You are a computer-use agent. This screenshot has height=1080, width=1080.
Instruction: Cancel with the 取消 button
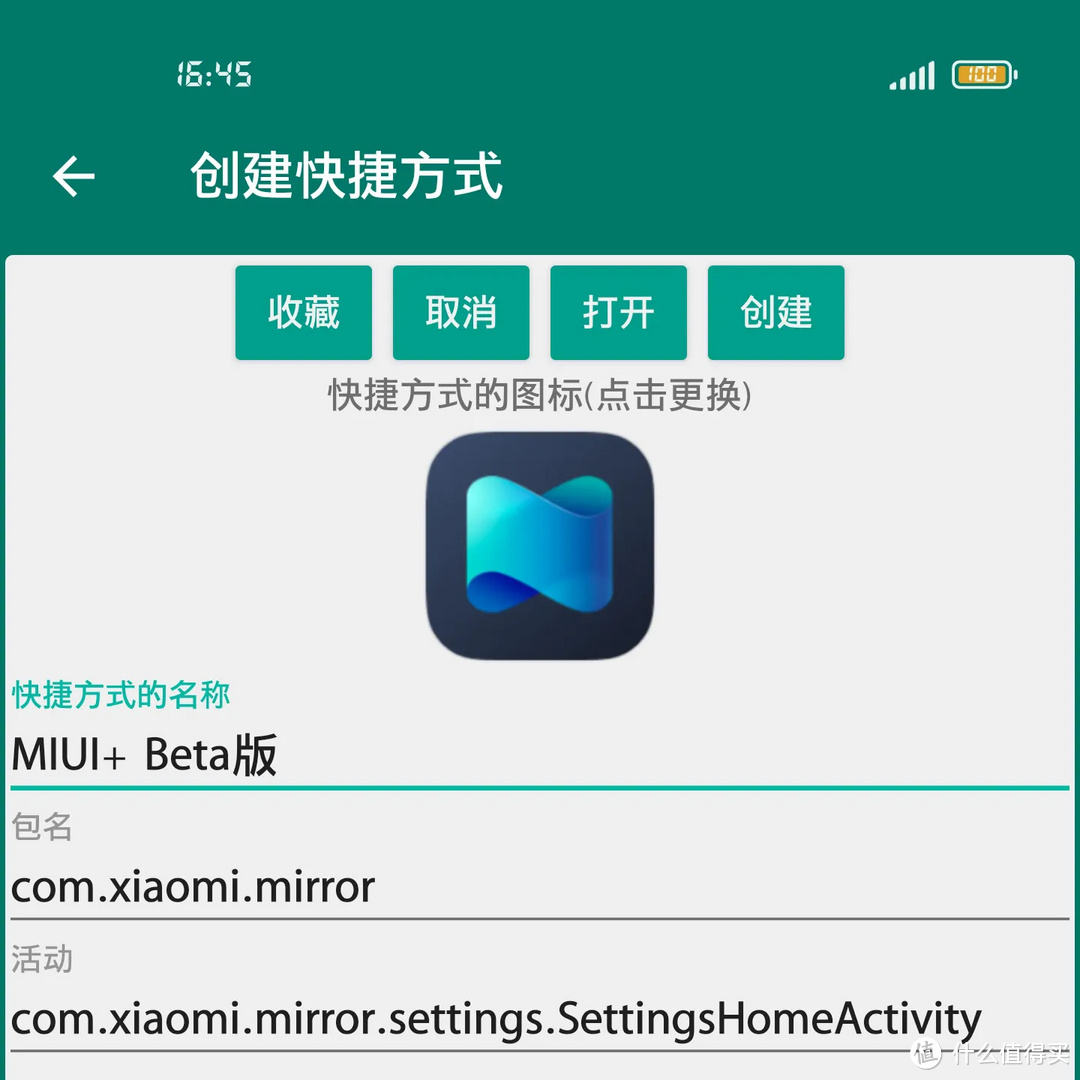[460, 313]
